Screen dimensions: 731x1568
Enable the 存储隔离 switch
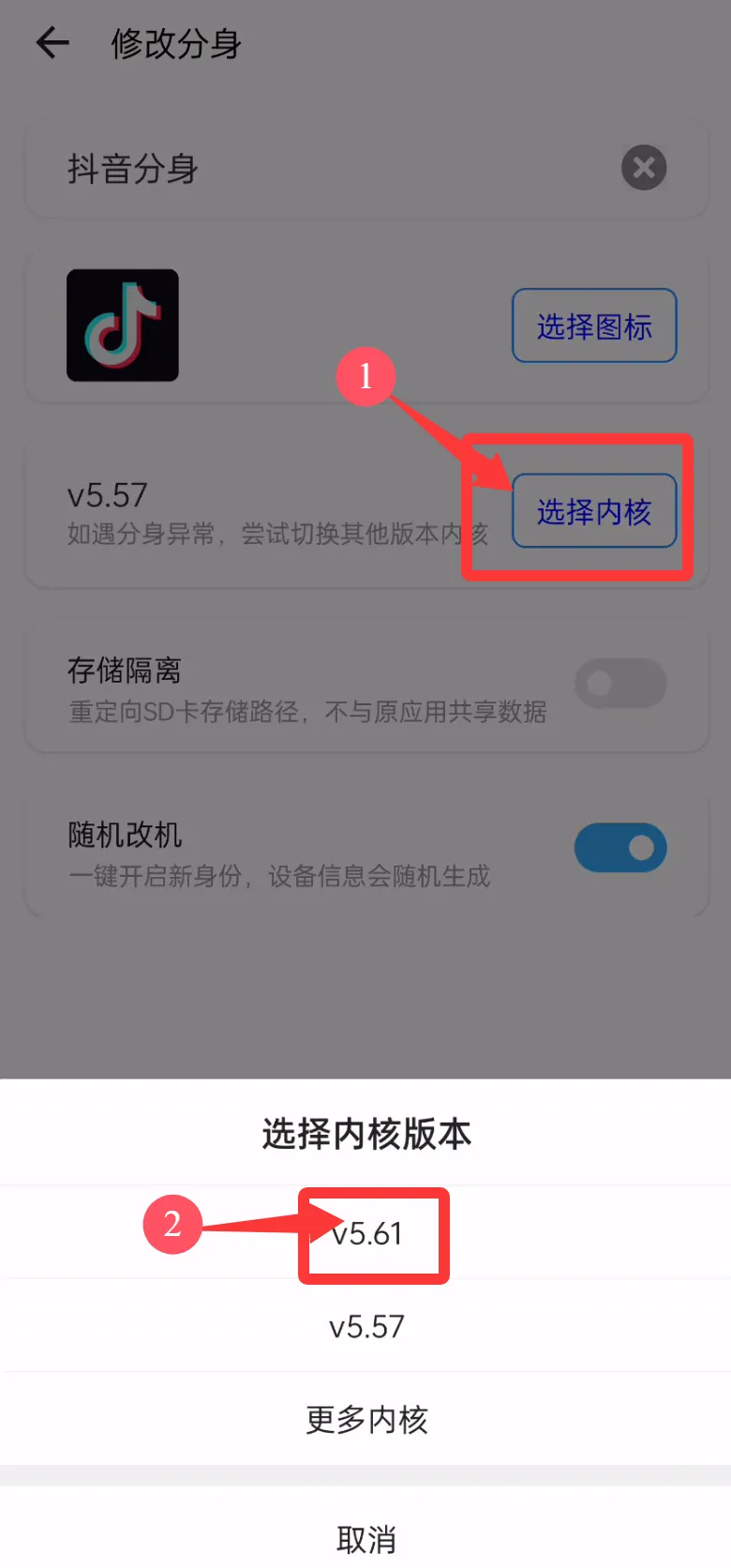(620, 683)
